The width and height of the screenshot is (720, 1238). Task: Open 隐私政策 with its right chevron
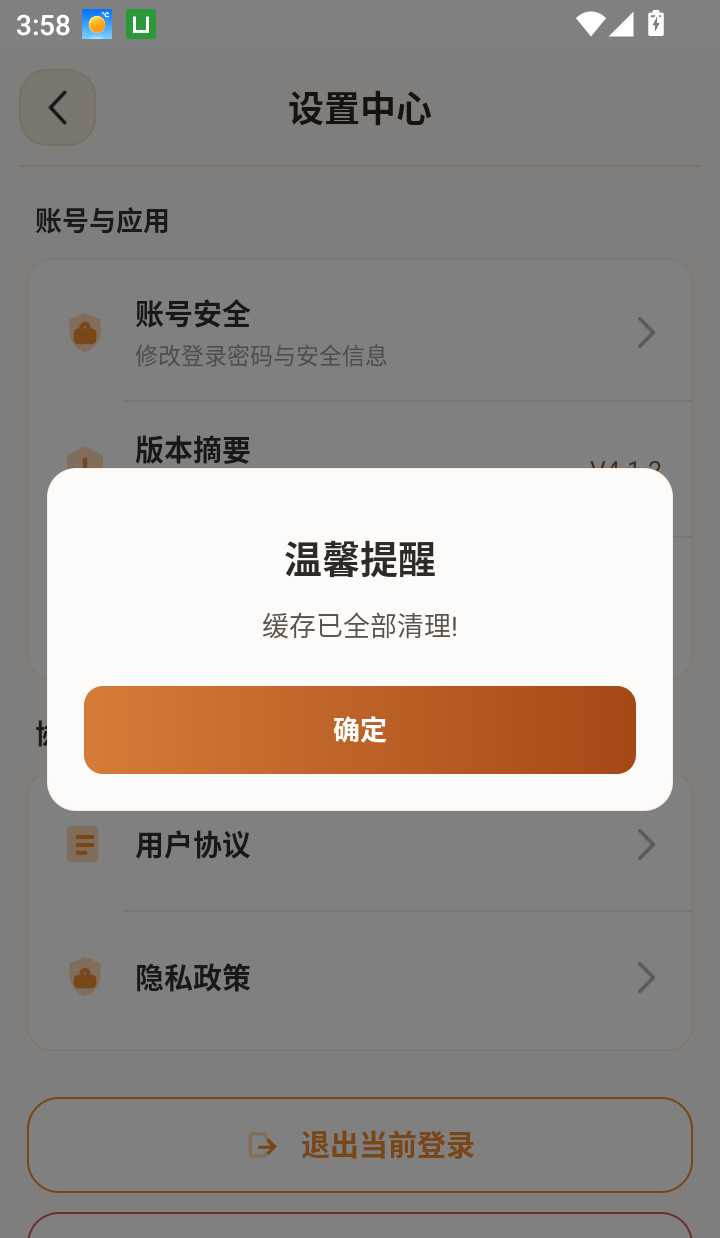coord(646,977)
